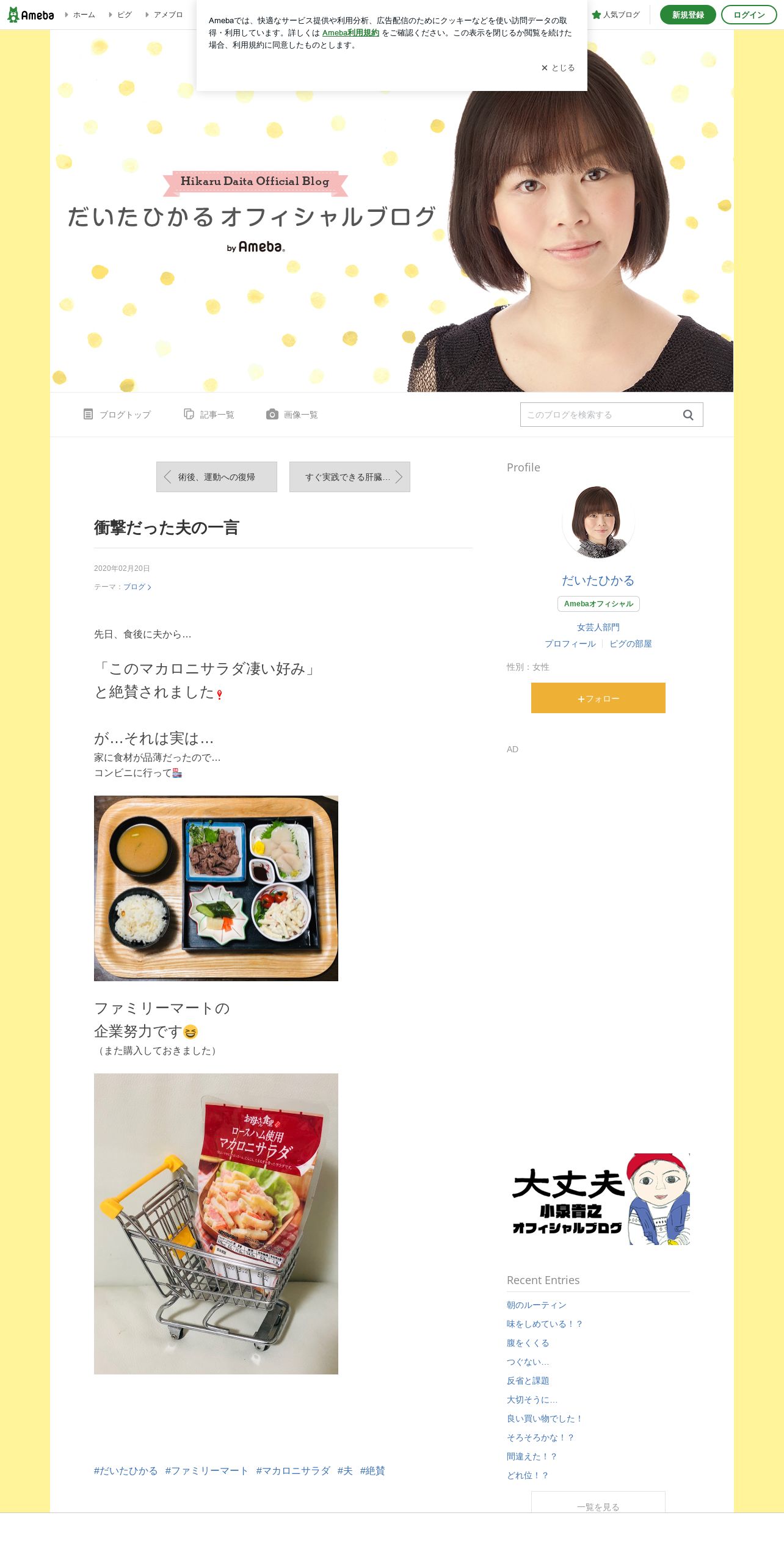Screen dimensions: 784x1568
Task: Open the Ameba利用規約 link
Action: pos(350,33)
